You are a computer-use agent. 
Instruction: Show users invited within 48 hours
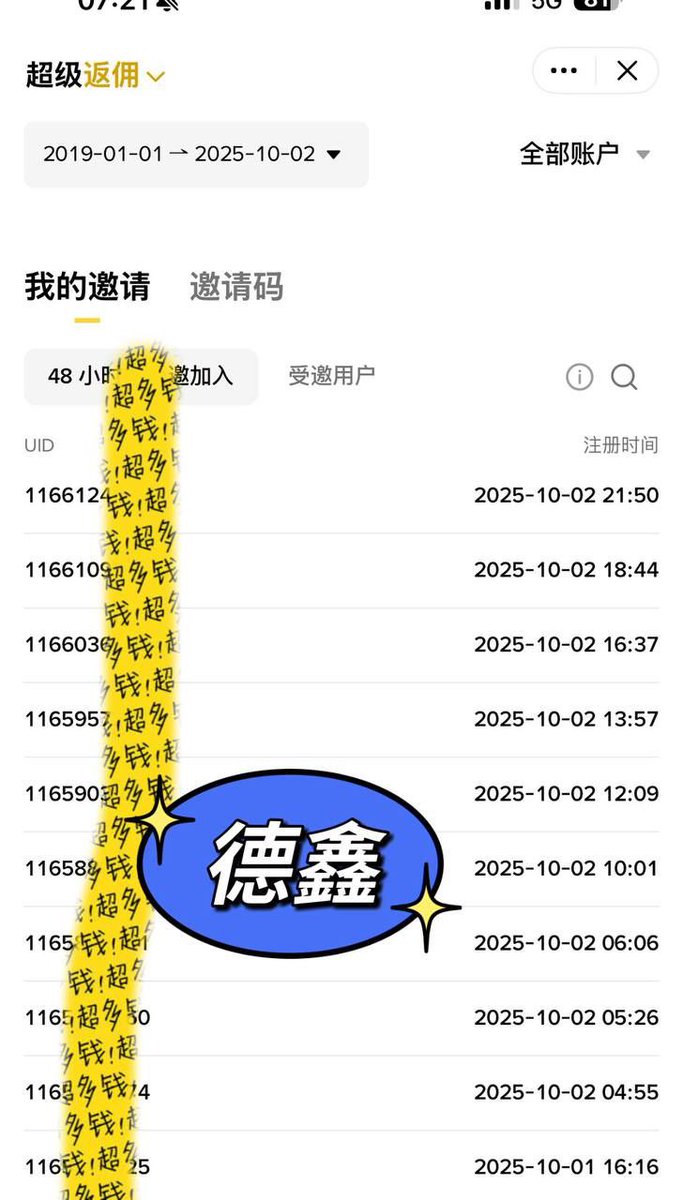[140, 377]
